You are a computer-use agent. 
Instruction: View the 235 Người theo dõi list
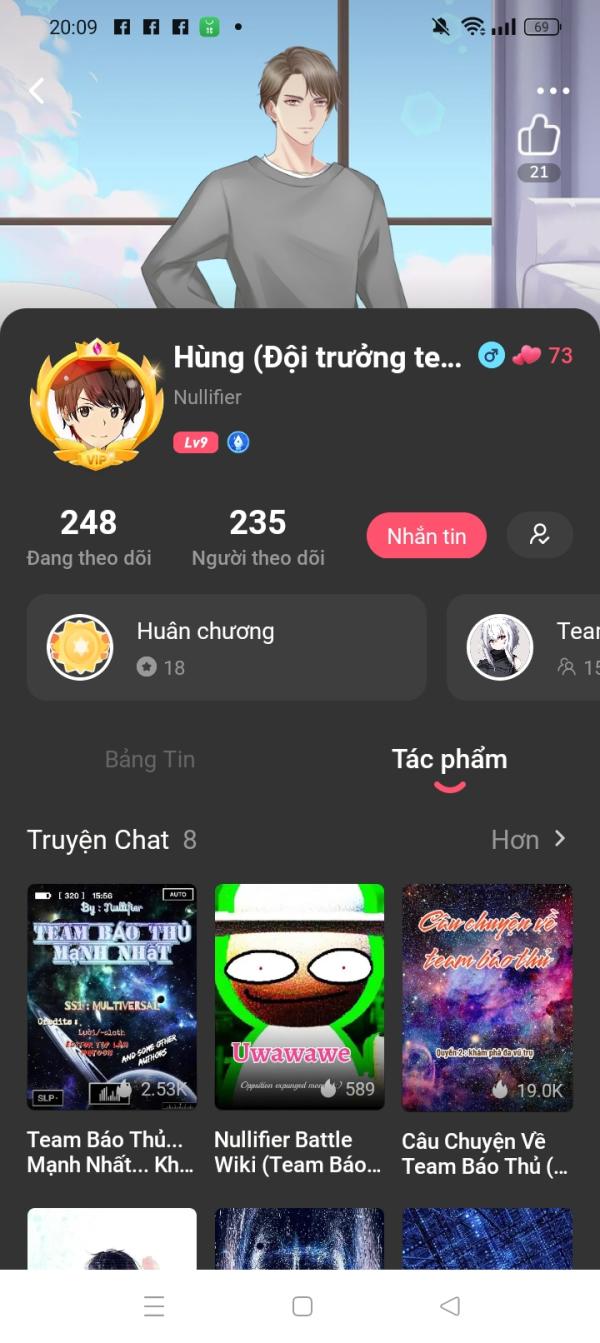click(x=258, y=538)
